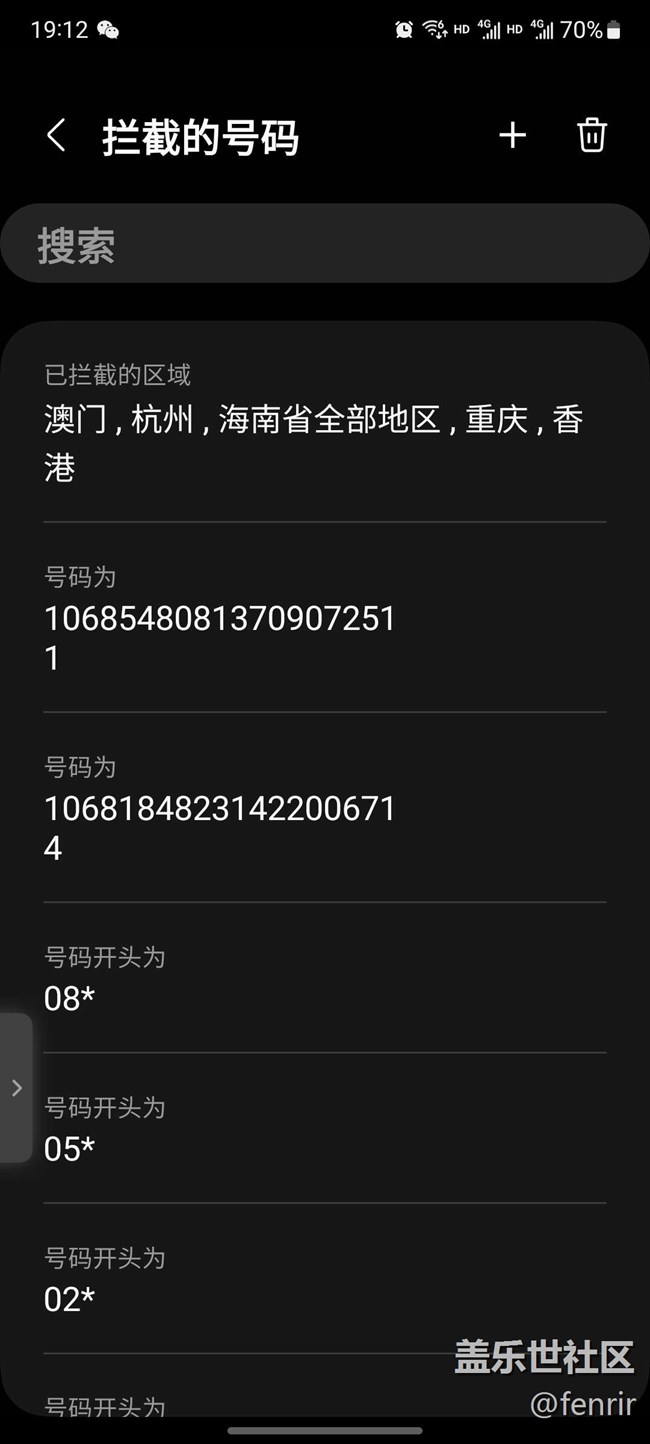Go back from 拦截的号码 screen

[x=56, y=136]
